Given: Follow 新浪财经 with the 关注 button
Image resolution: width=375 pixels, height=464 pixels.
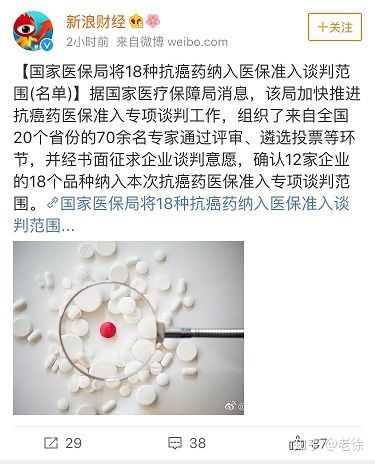Looking at the screenshot, I should pyautogui.click(x=335, y=27).
